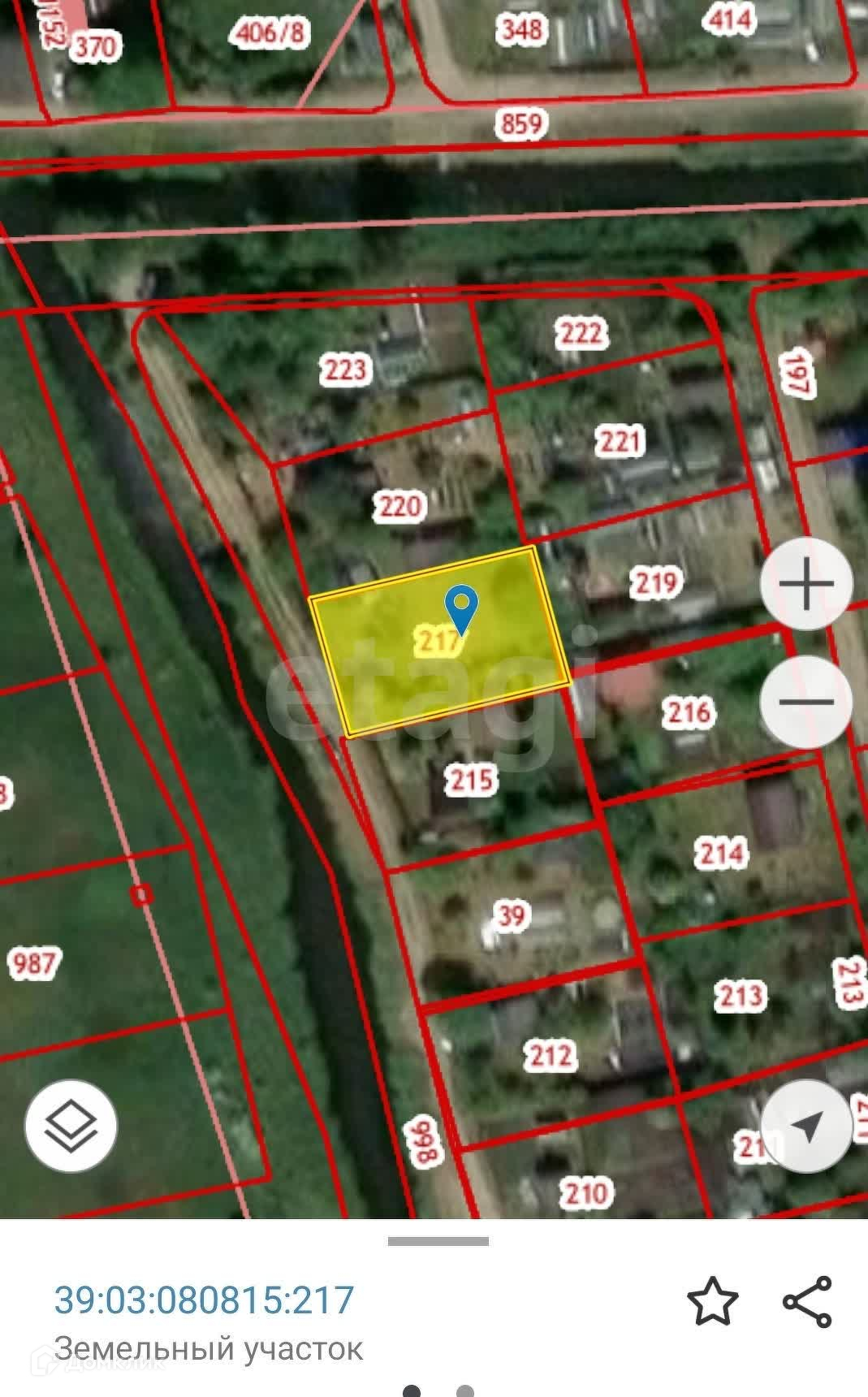
Task: Add parcel 217 to favorites
Action: [713, 1301]
